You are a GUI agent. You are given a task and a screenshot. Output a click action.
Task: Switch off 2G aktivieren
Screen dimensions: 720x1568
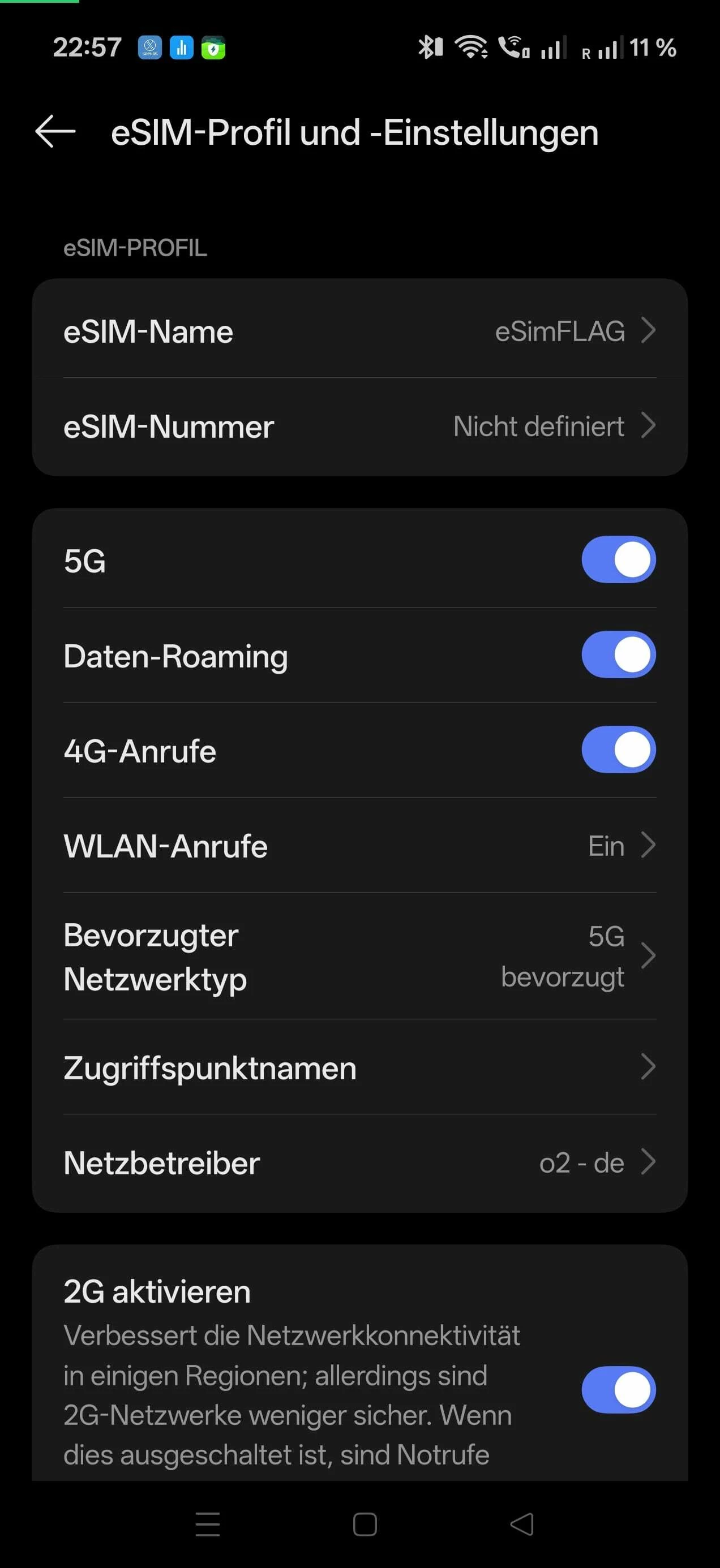[x=618, y=1390]
